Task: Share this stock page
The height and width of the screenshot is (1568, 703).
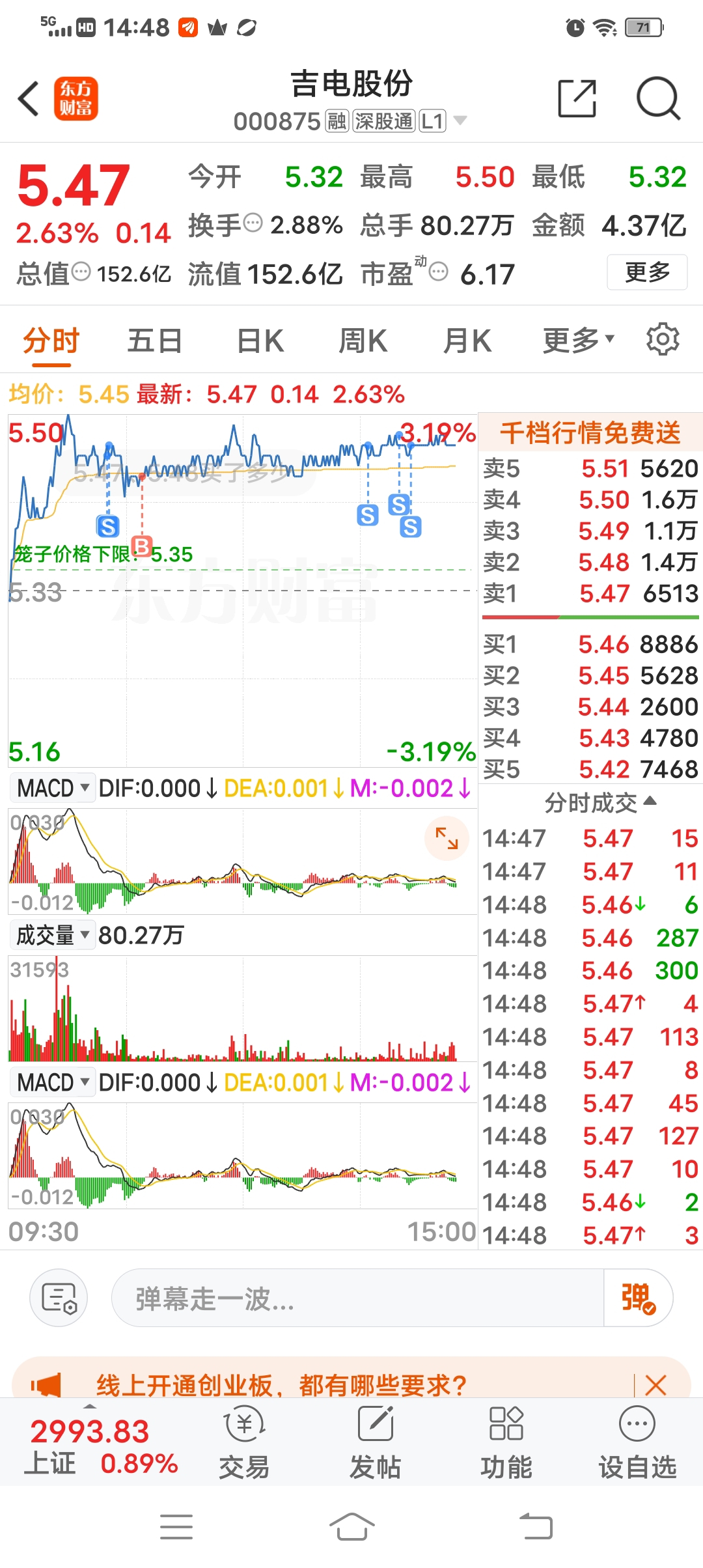Action: (x=577, y=99)
